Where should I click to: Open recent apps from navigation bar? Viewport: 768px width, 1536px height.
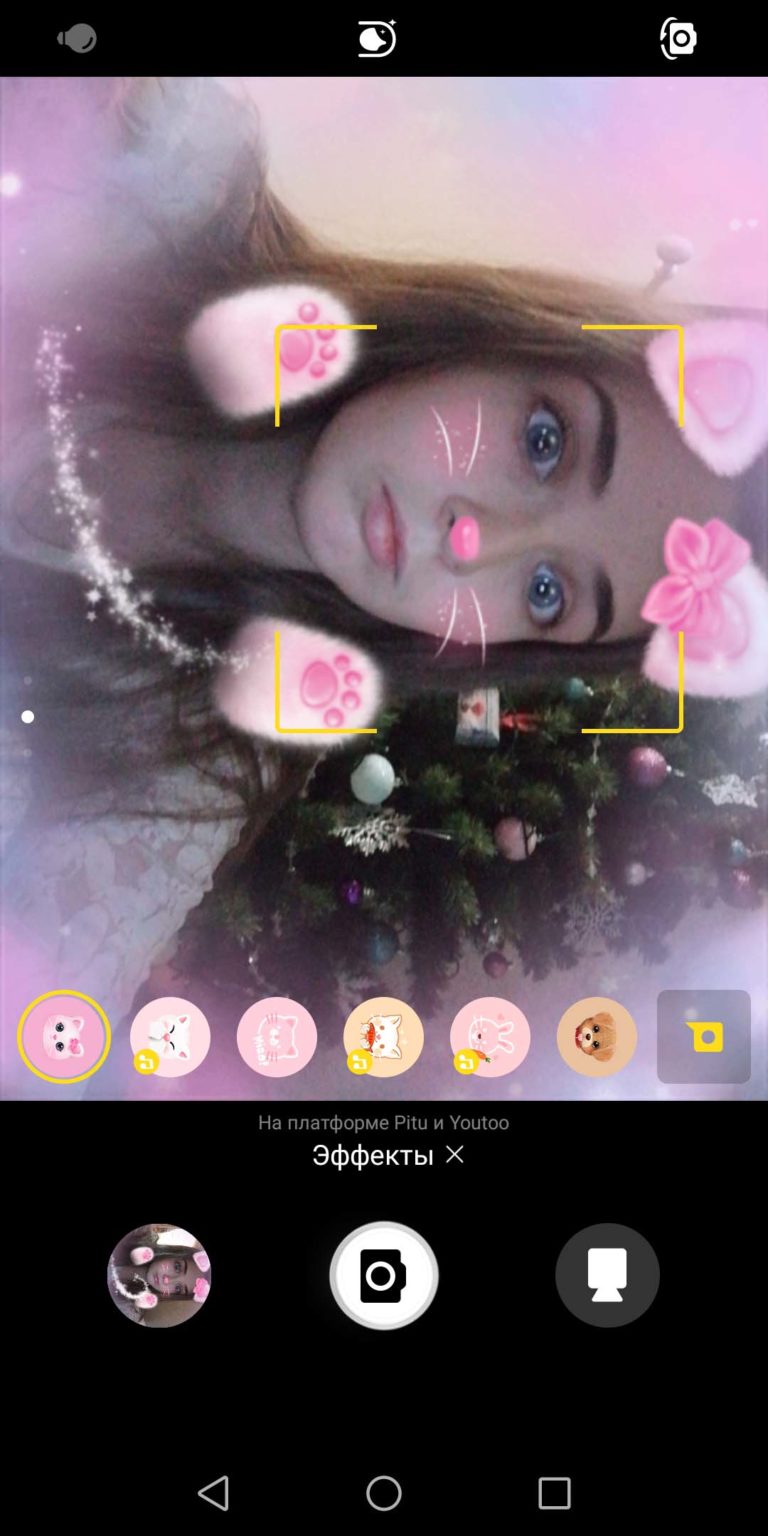click(554, 1493)
